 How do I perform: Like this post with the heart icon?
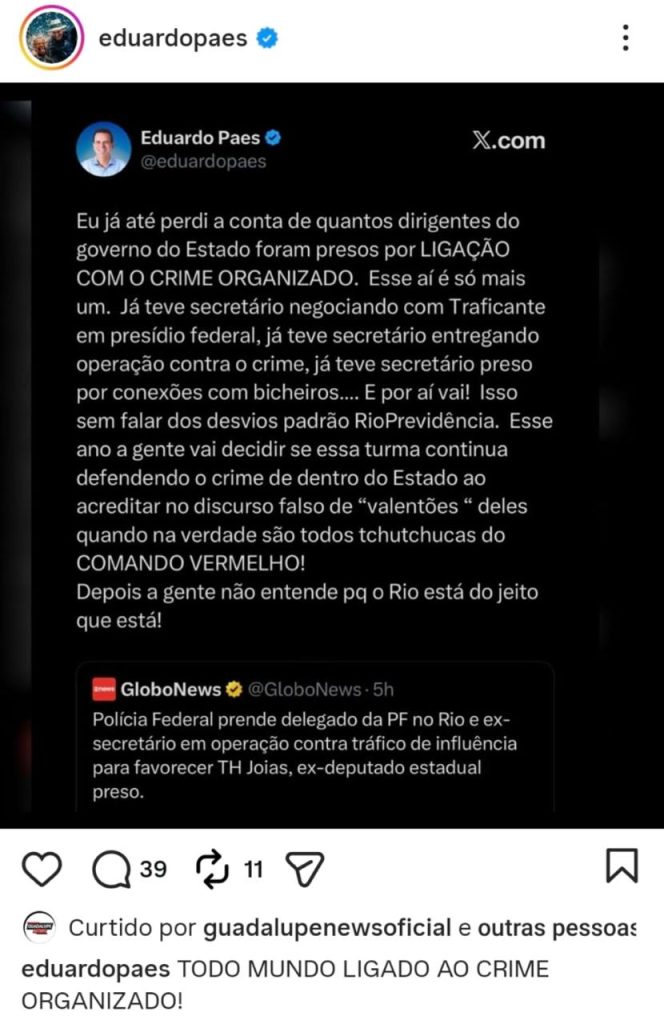(x=41, y=869)
